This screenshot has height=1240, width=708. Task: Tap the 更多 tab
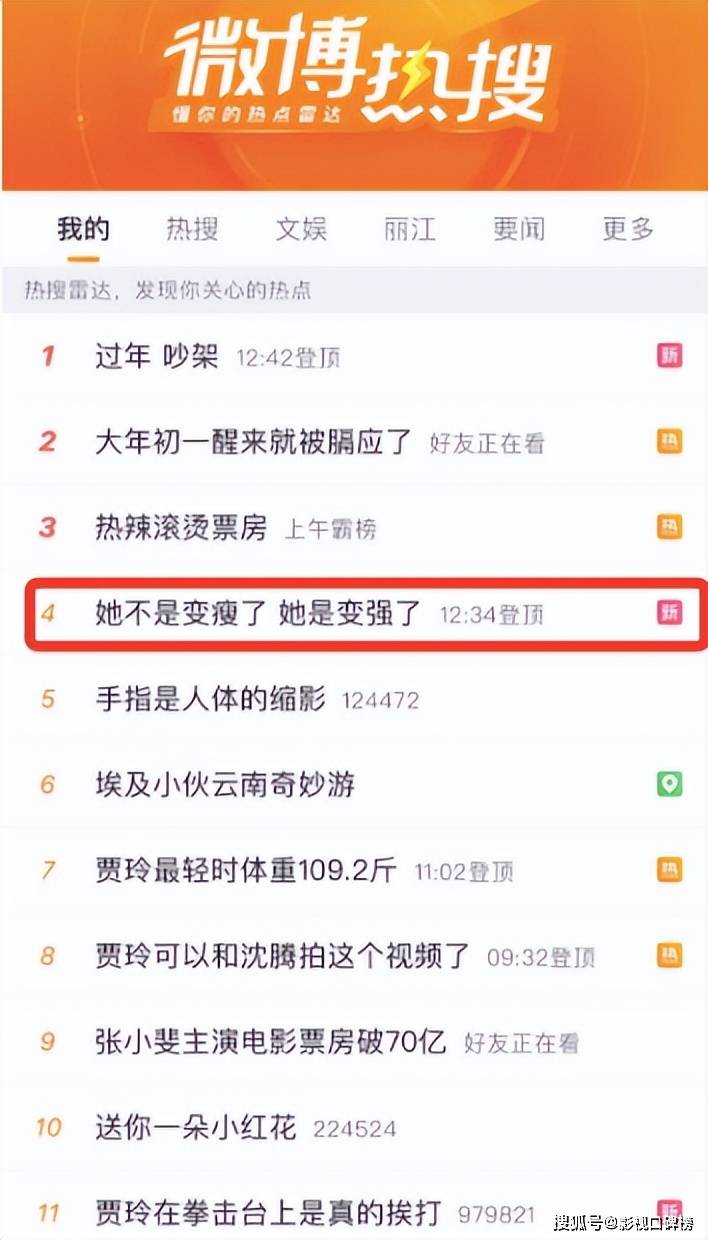pos(628,229)
